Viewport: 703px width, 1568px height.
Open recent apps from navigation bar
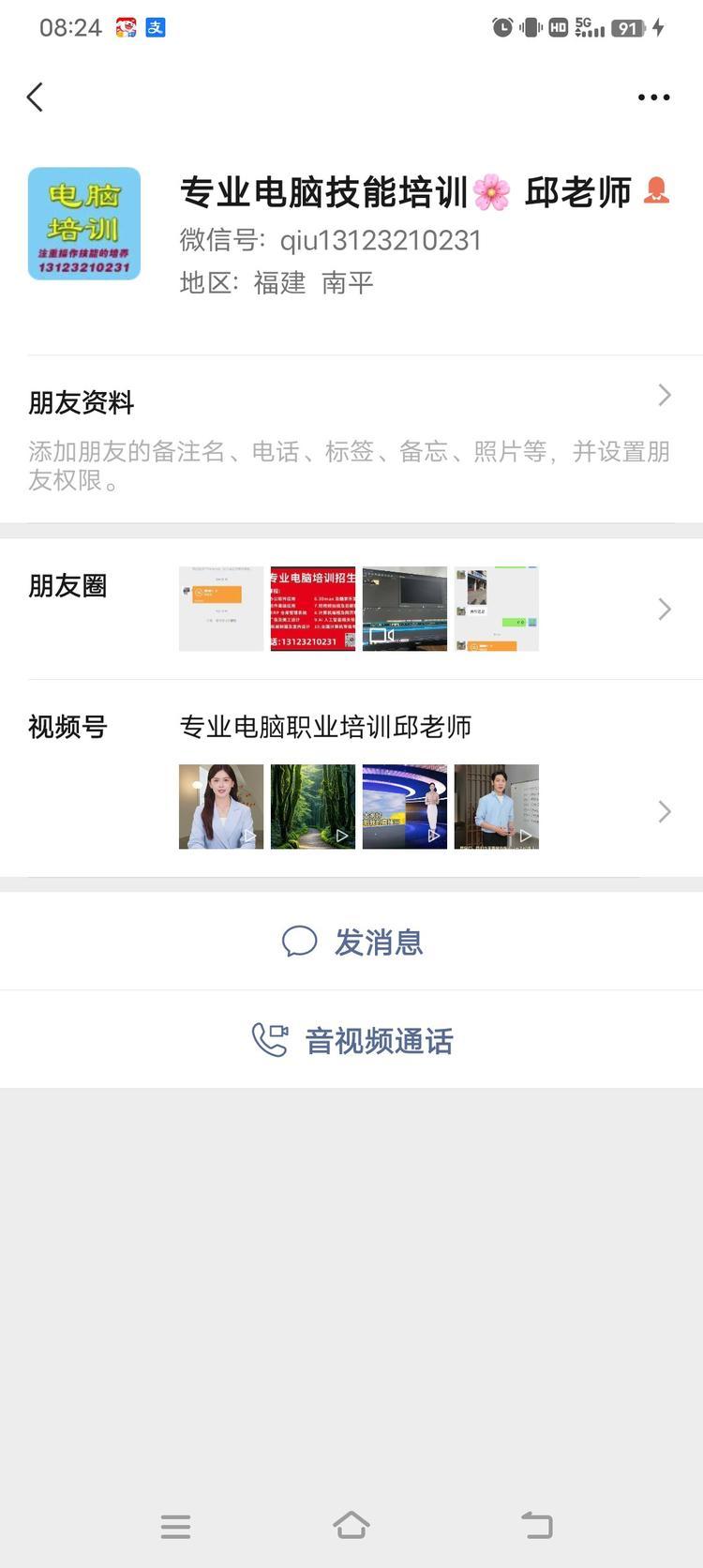click(175, 1526)
